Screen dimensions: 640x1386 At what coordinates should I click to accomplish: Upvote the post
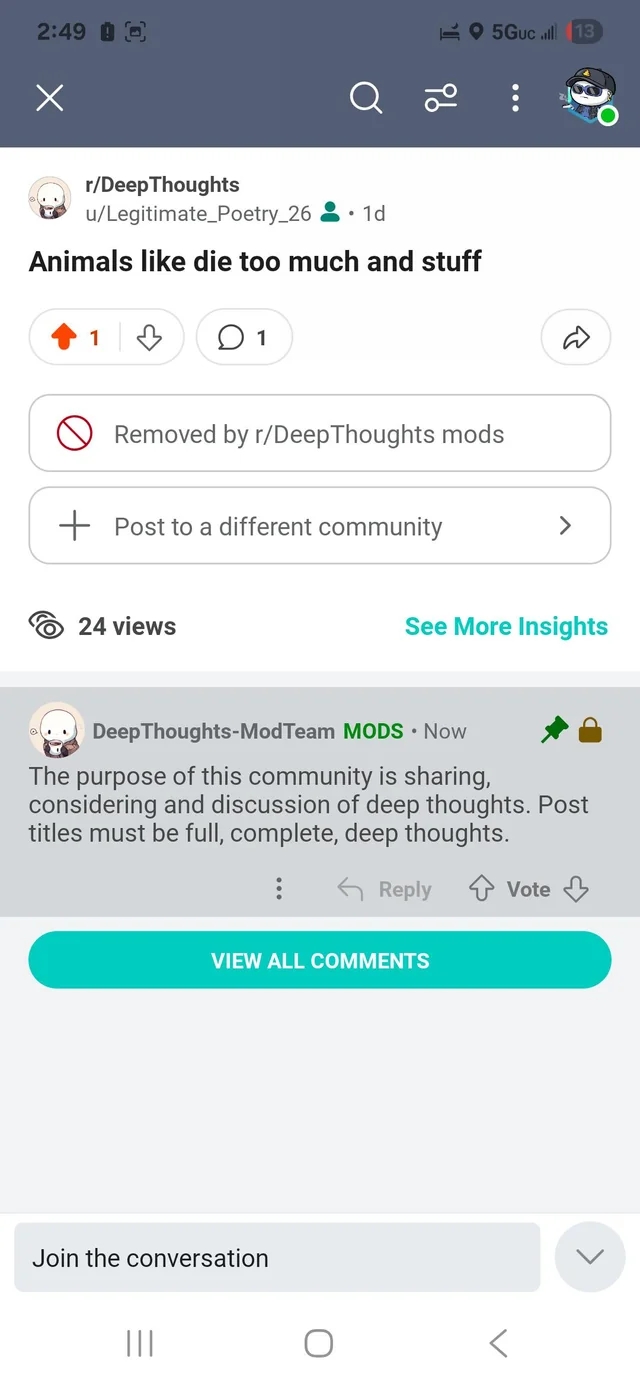point(65,338)
